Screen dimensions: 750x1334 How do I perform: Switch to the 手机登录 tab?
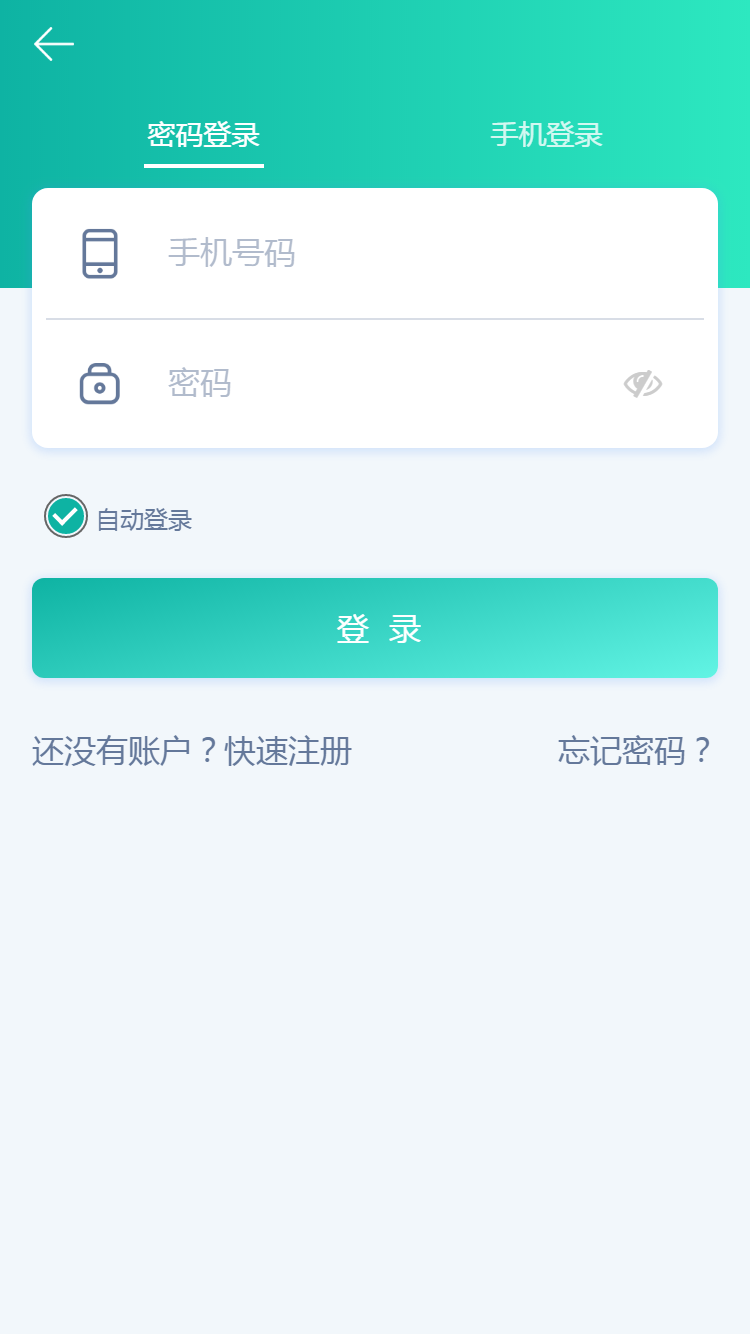click(x=546, y=135)
